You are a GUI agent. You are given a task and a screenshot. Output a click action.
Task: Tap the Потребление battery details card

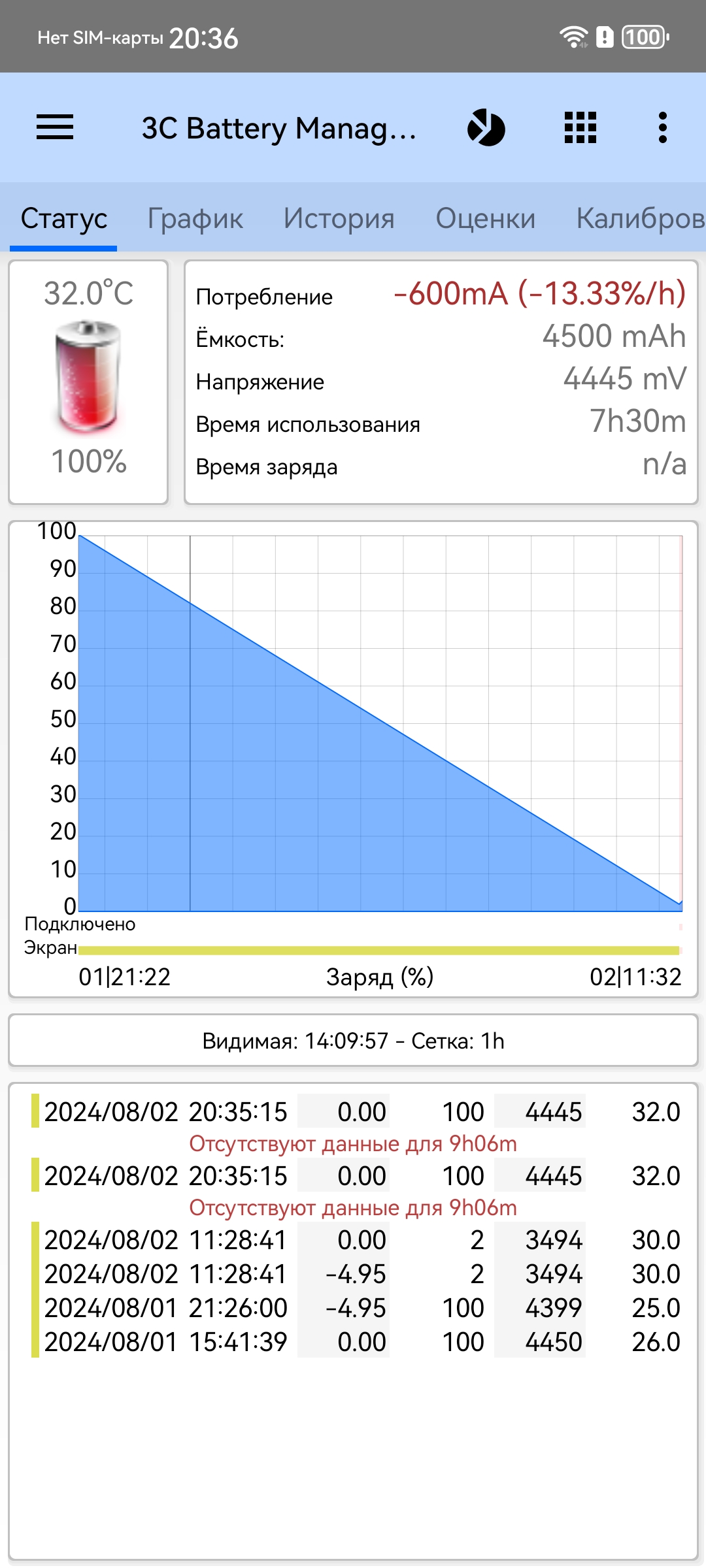441,382
